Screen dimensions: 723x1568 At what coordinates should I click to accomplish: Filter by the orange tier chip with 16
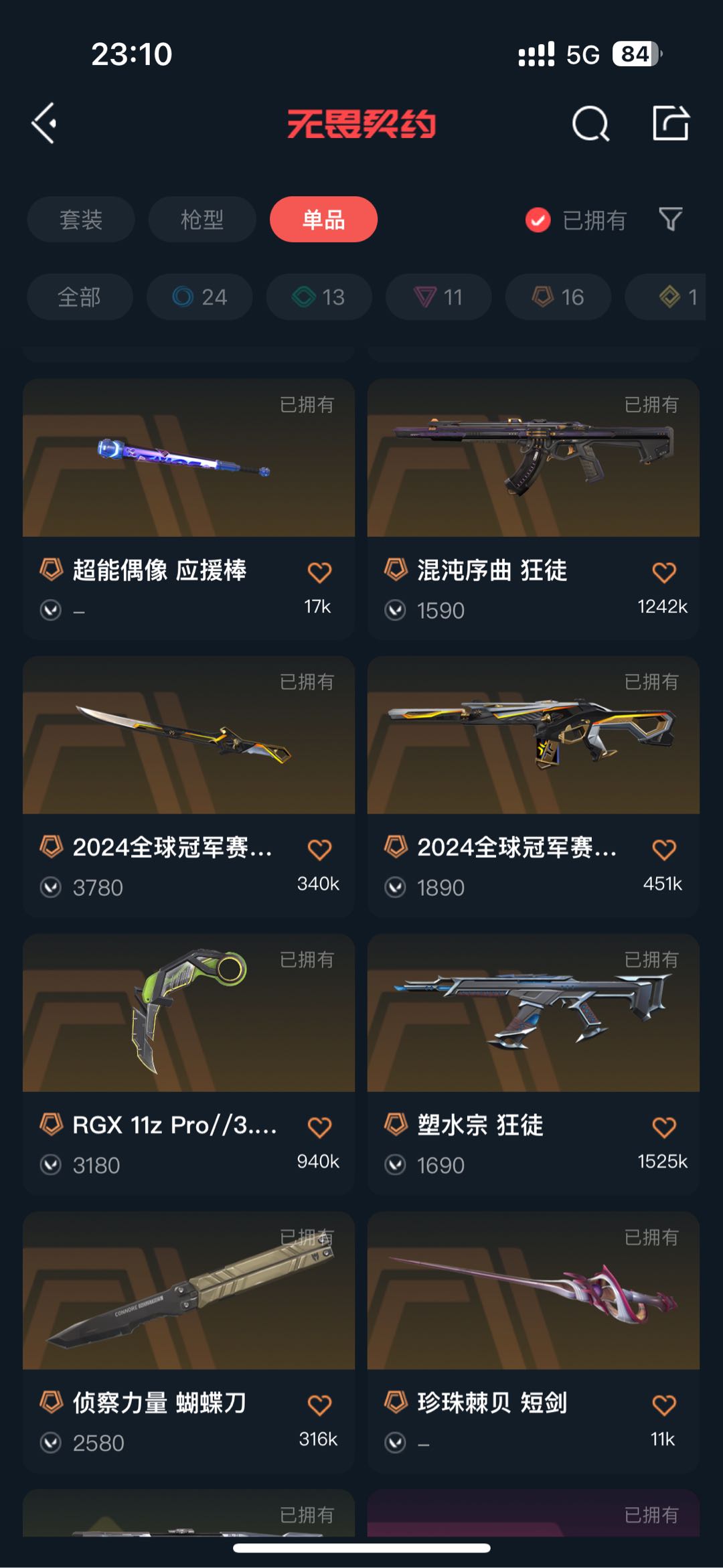(x=558, y=297)
